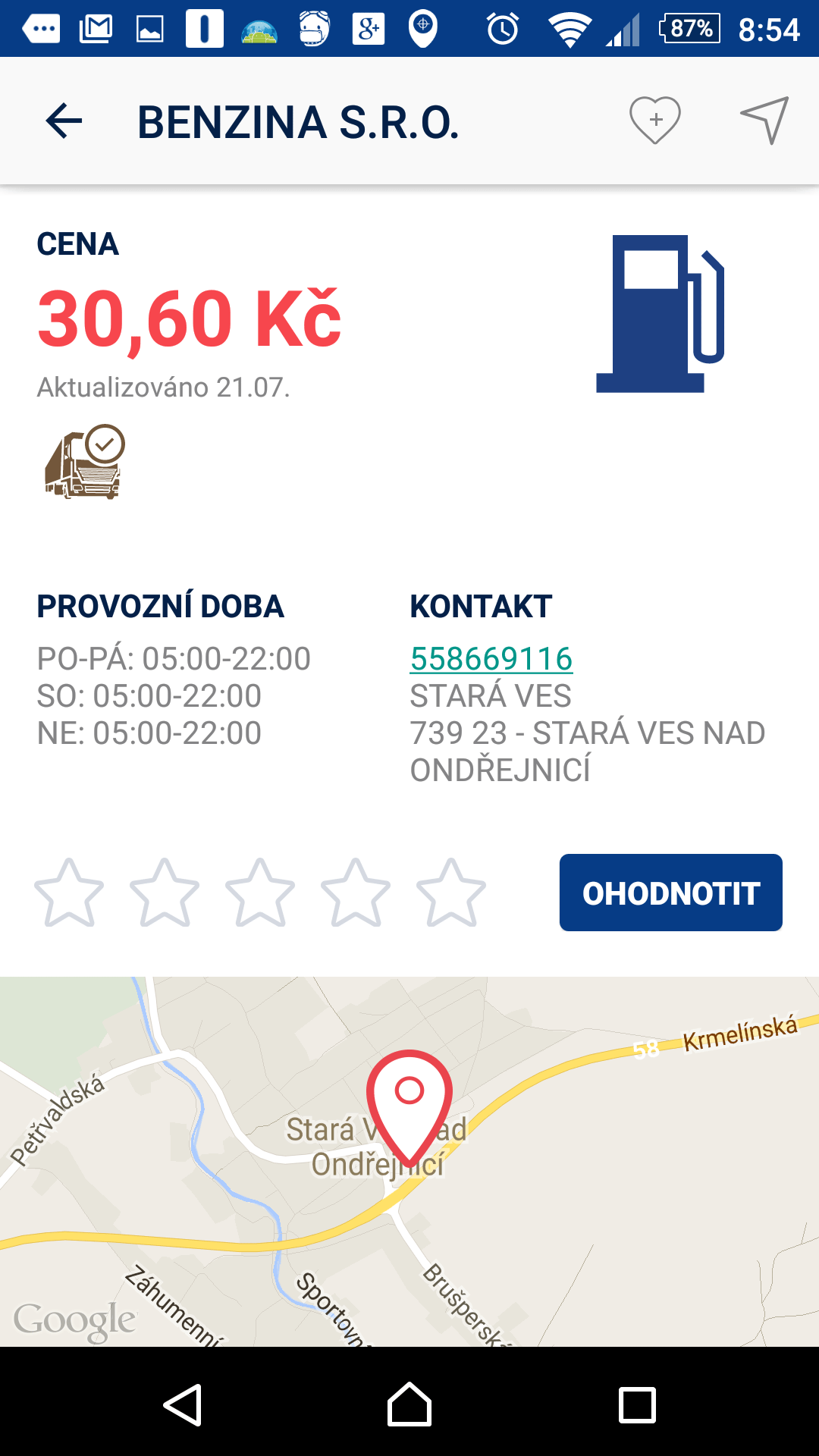Tap the OHODNOTIT button
819x1456 pixels.
coord(671,893)
